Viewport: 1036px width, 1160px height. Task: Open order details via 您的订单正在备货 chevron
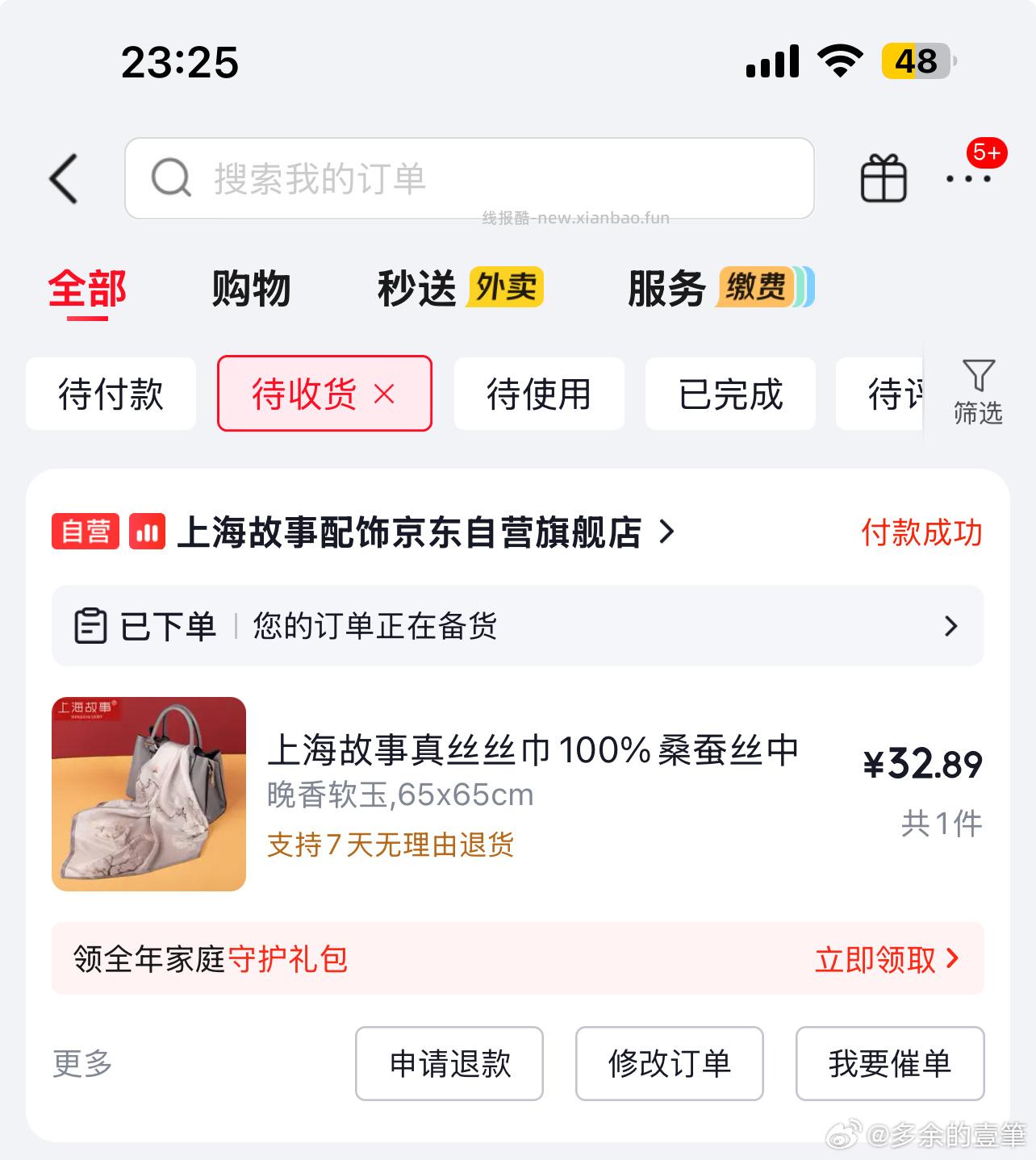point(952,625)
